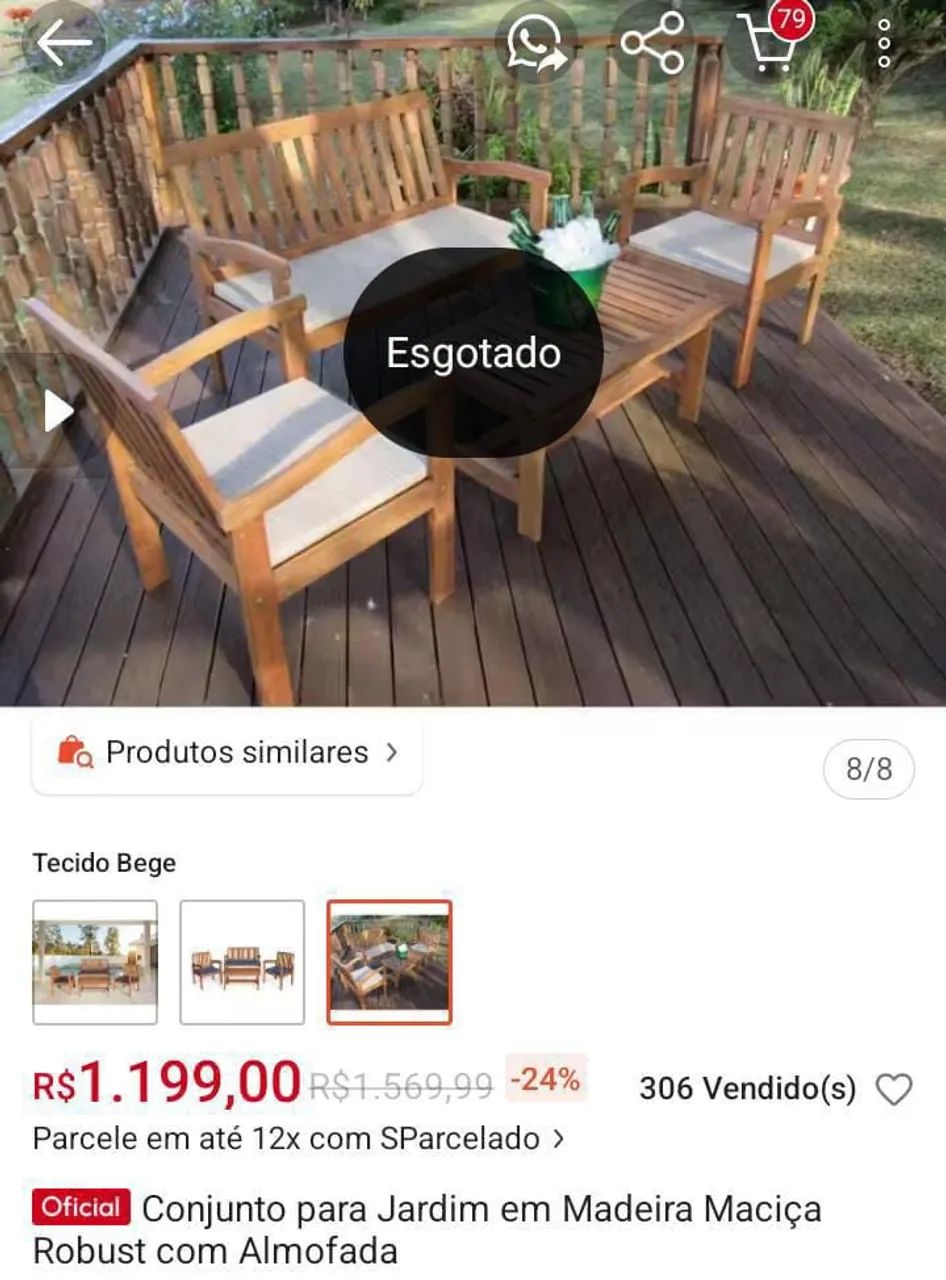Share the product via WhatsApp
This screenshot has height=1280, width=946.
point(536,42)
